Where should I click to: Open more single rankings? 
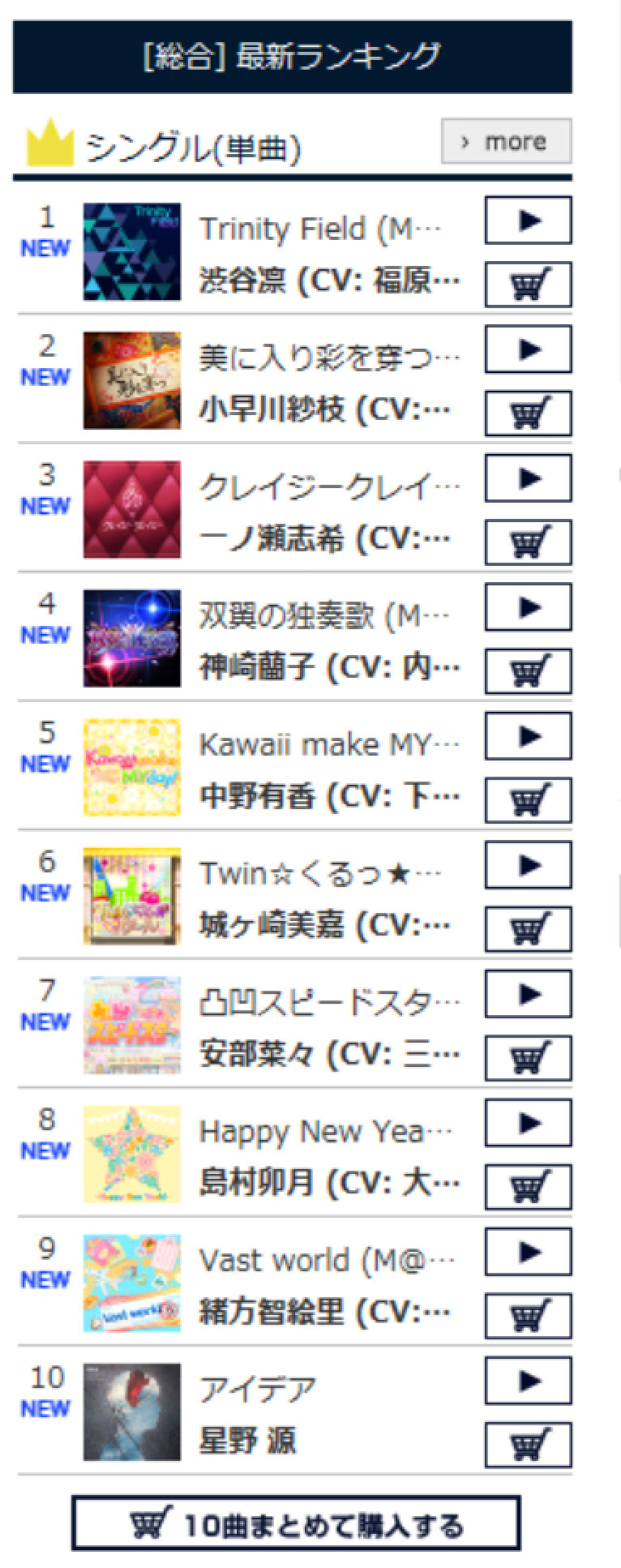pos(506,142)
